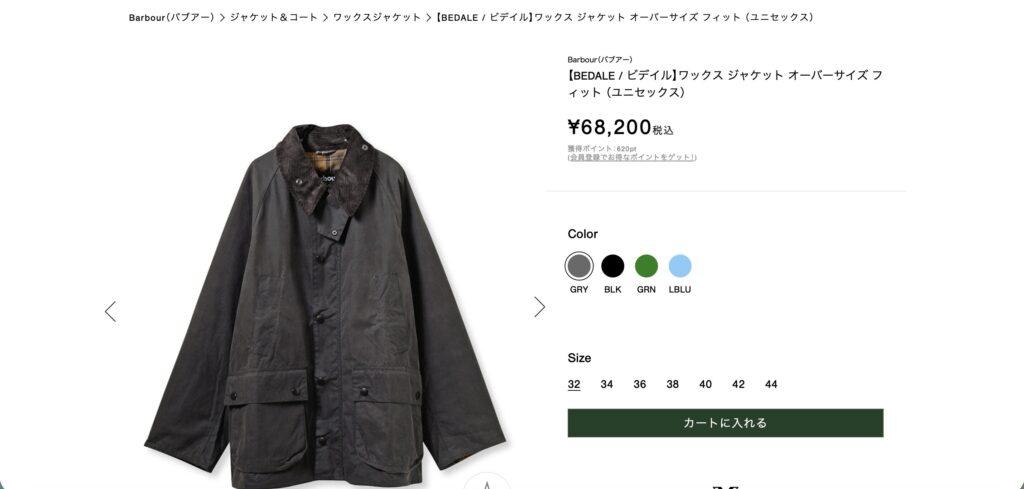Select size 38
Image resolution: width=1024 pixels, height=489 pixels.
pos(673,384)
